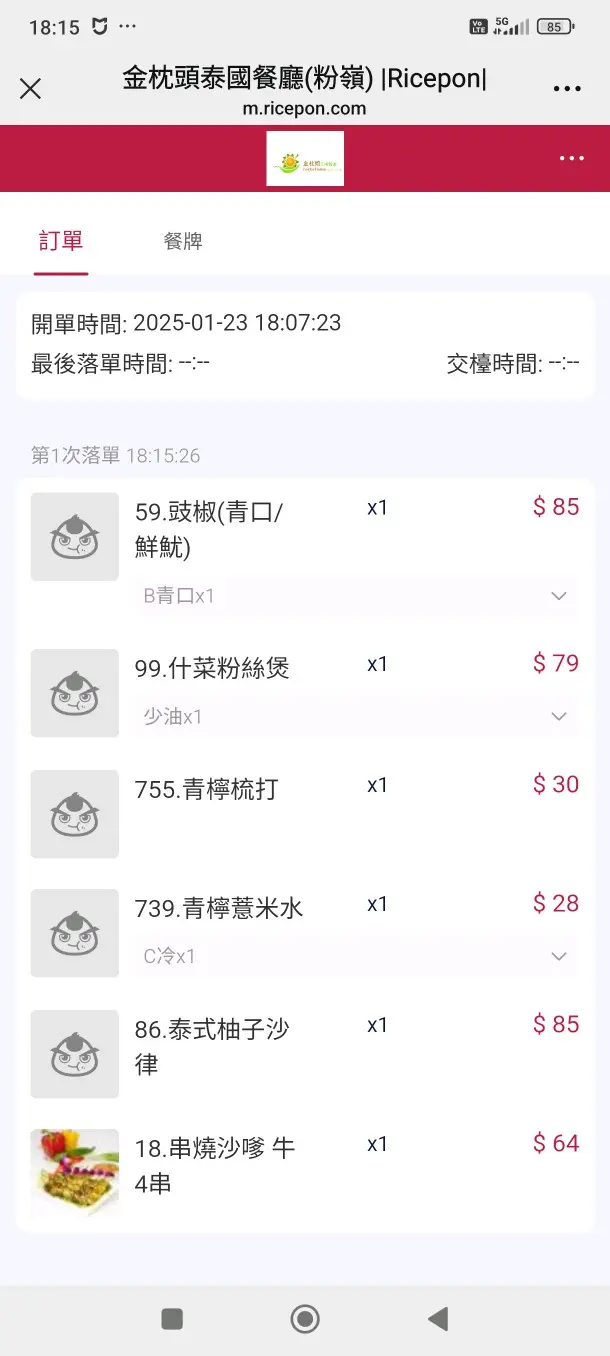Close the Ricepon web page

(31, 89)
